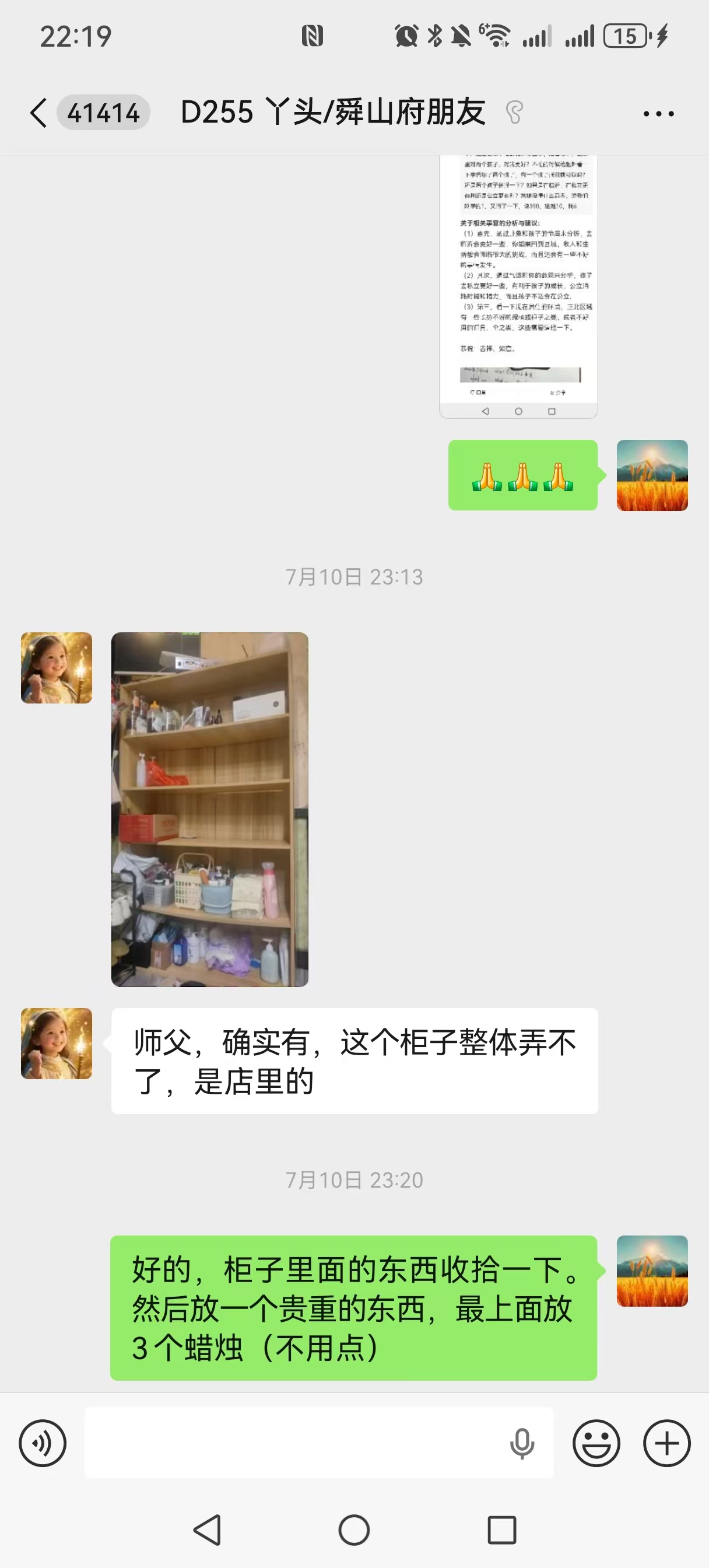Viewport: 709px width, 1568px height.
Task: Open the emoji sticker panel
Action: click(596, 1443)
